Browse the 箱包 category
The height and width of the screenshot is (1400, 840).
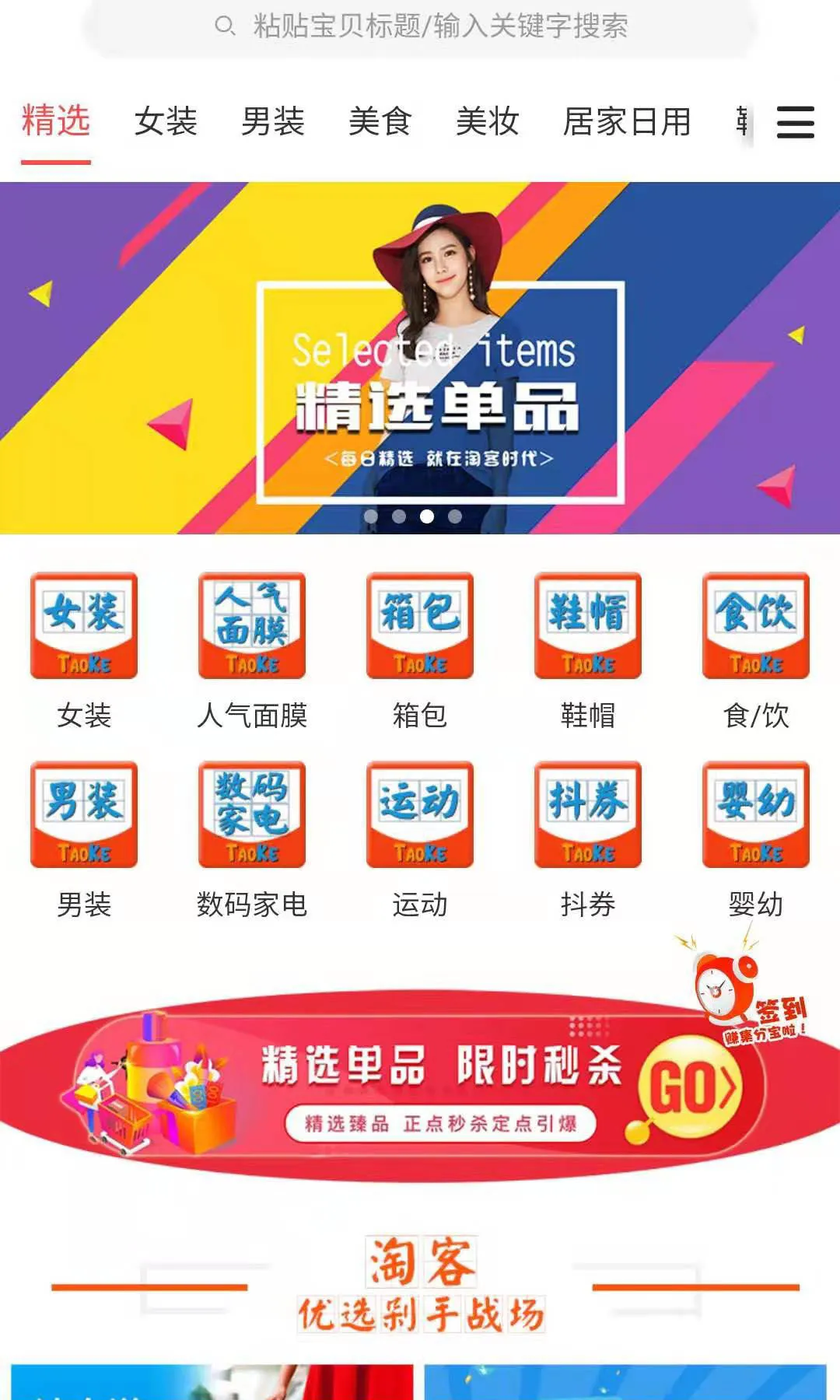tap(420, 626)
